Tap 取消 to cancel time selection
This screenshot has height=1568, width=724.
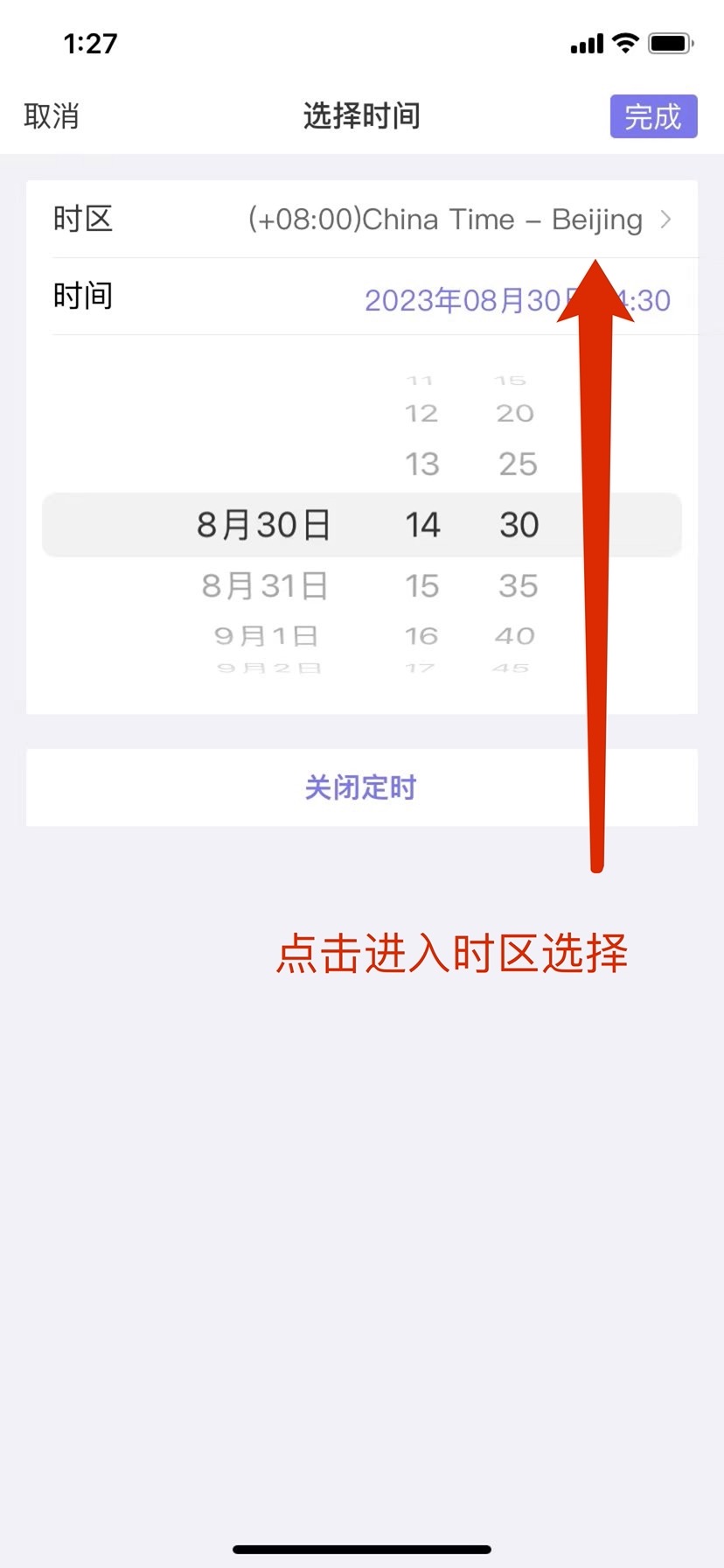[x=52, y=116]
